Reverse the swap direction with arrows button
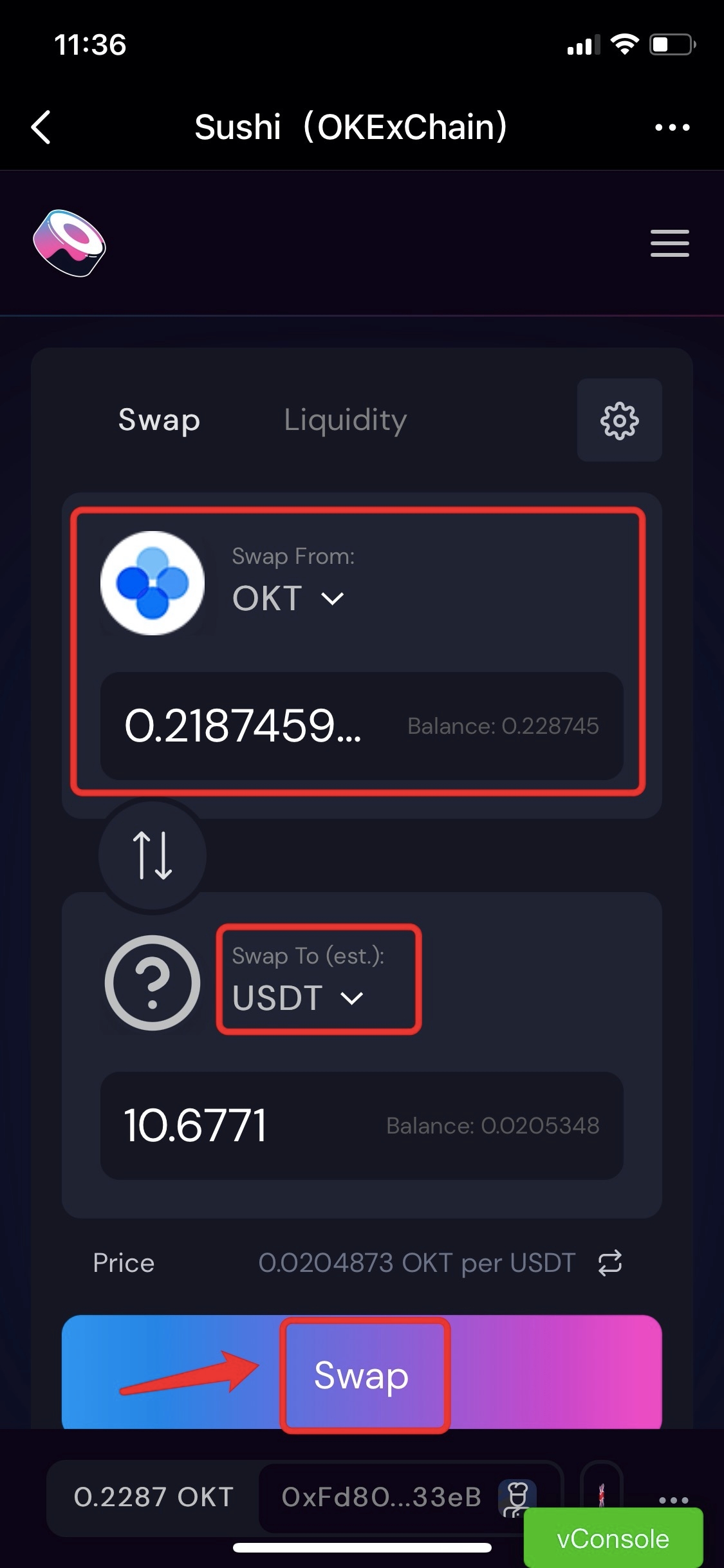The image size is (724, 1568). [x=153, y=855]
